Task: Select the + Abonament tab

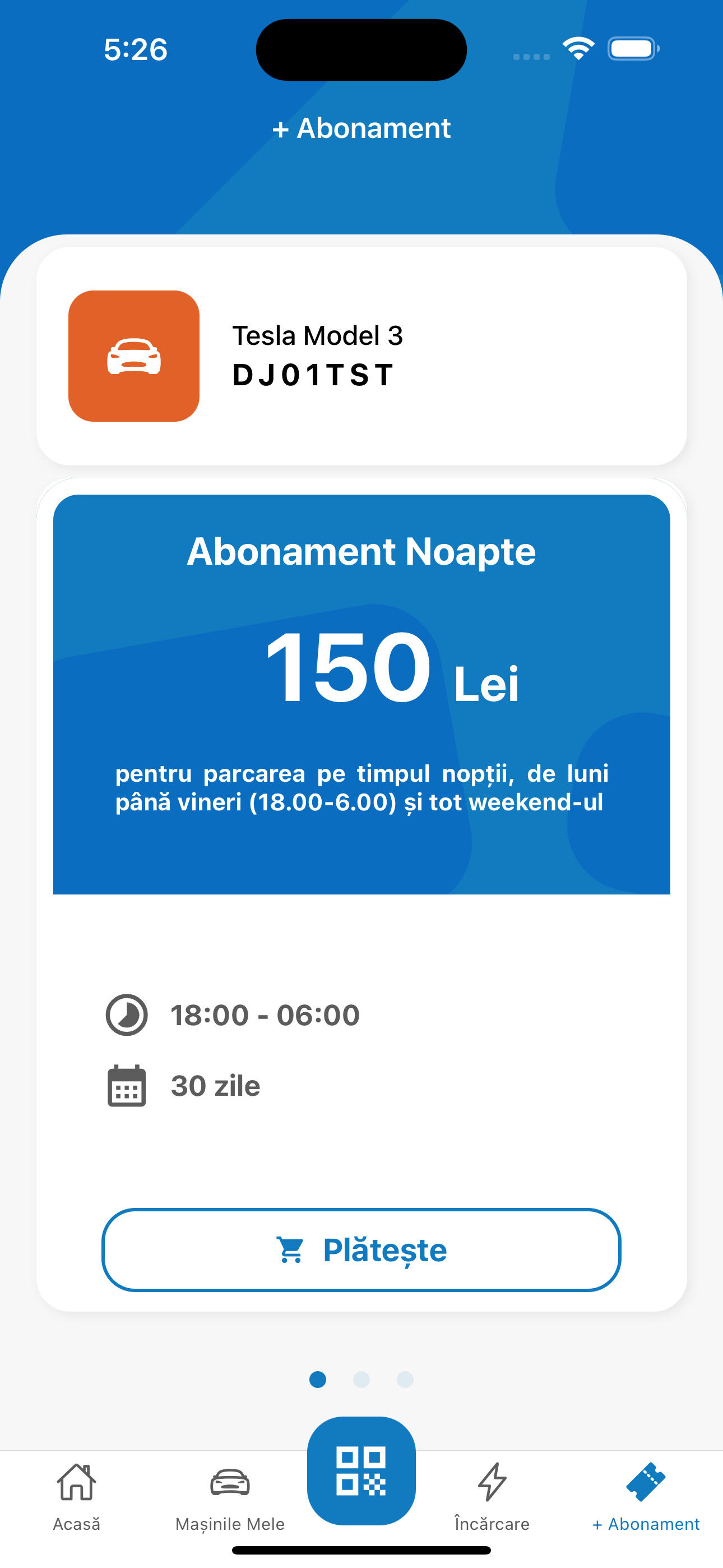Action: pyautogui.click(x=645, y=1497)
